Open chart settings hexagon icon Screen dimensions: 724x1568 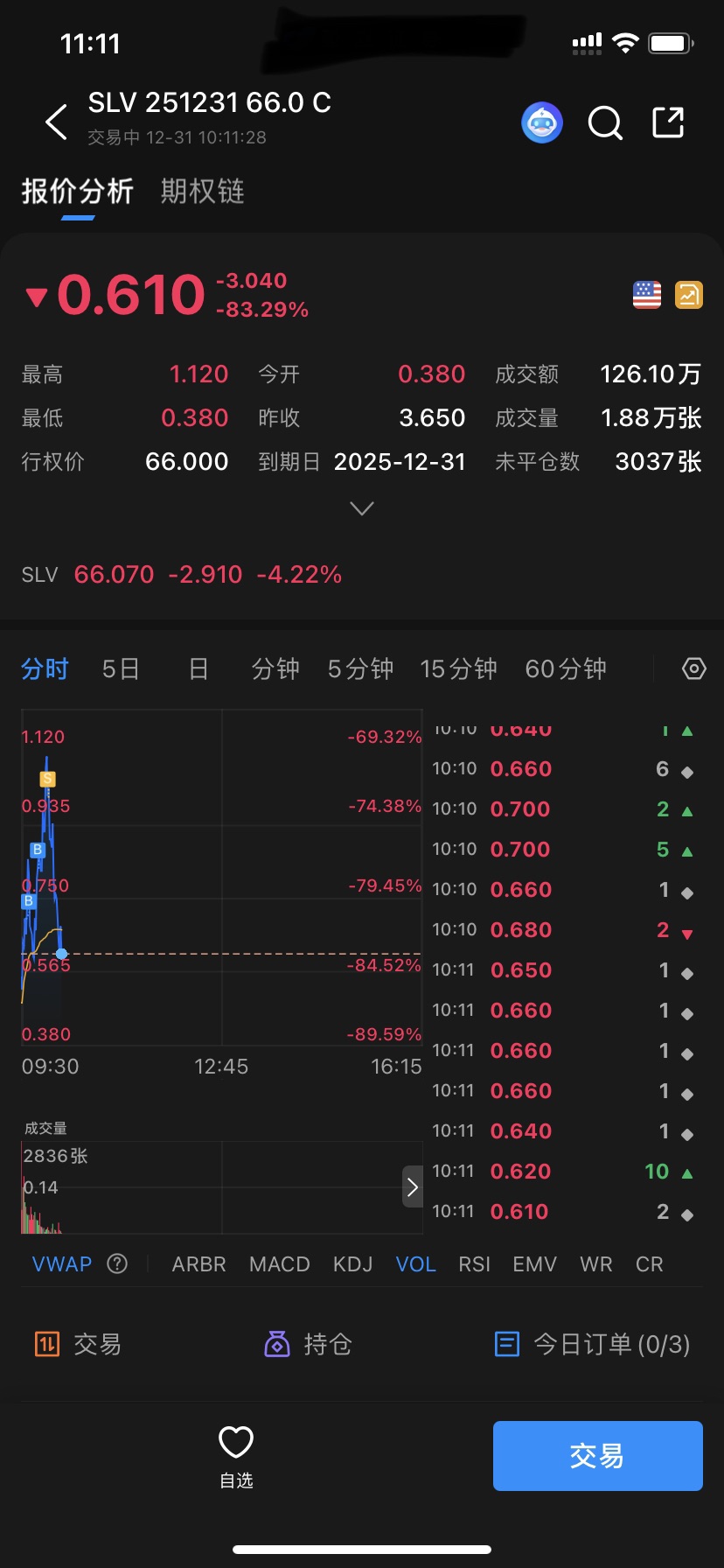pos(693,669)
